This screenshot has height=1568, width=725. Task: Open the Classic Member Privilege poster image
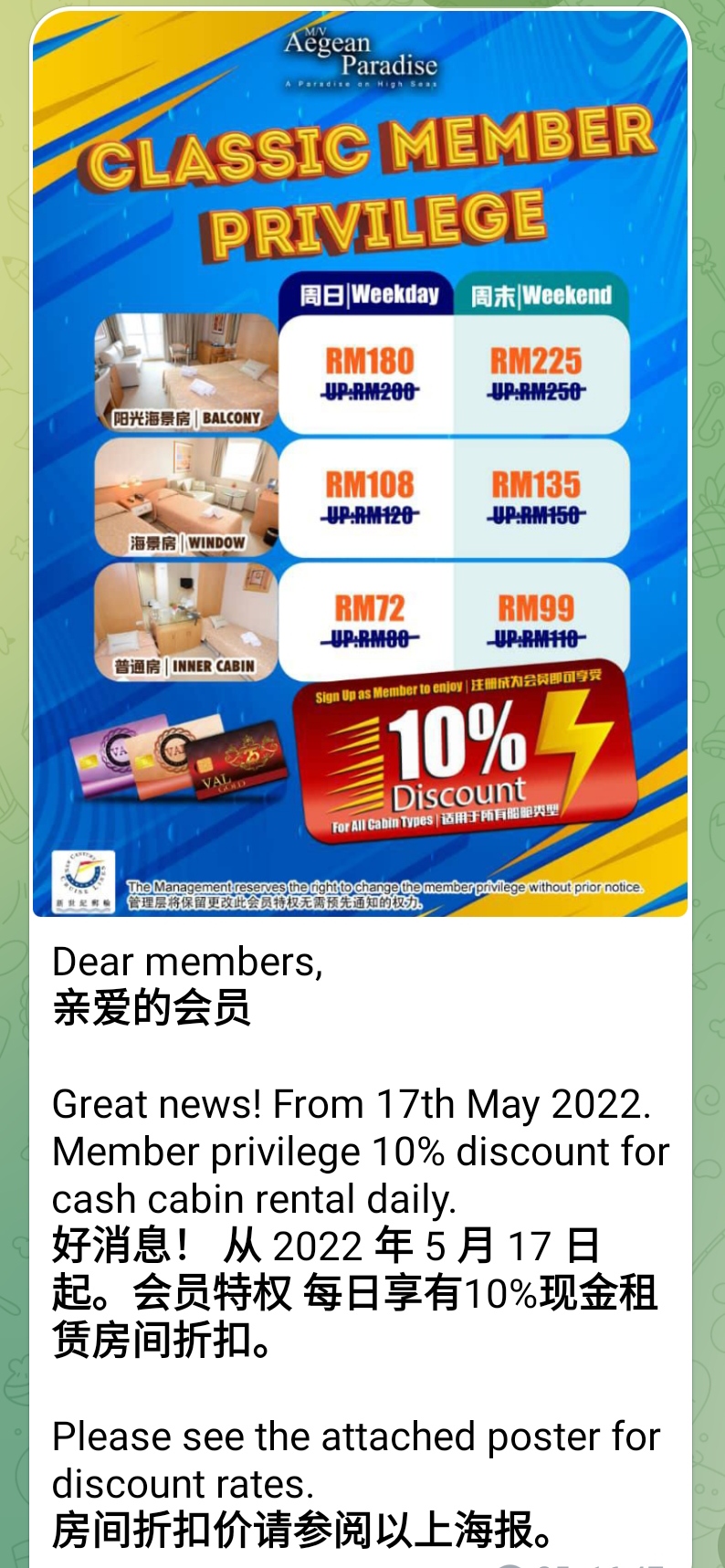coord(360,463)
